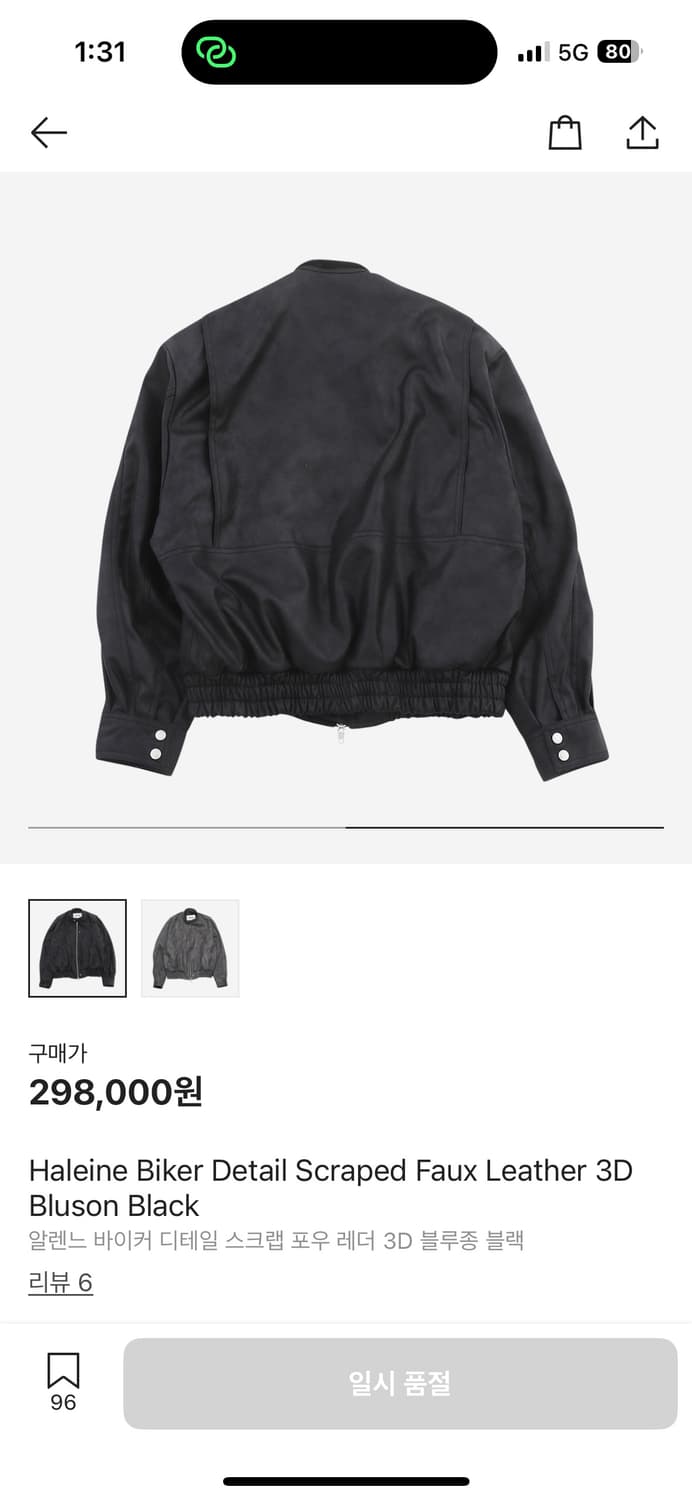Select the black jacket color thumbnail
This screenshot has height=1500, width=692.
click(78, 948)
